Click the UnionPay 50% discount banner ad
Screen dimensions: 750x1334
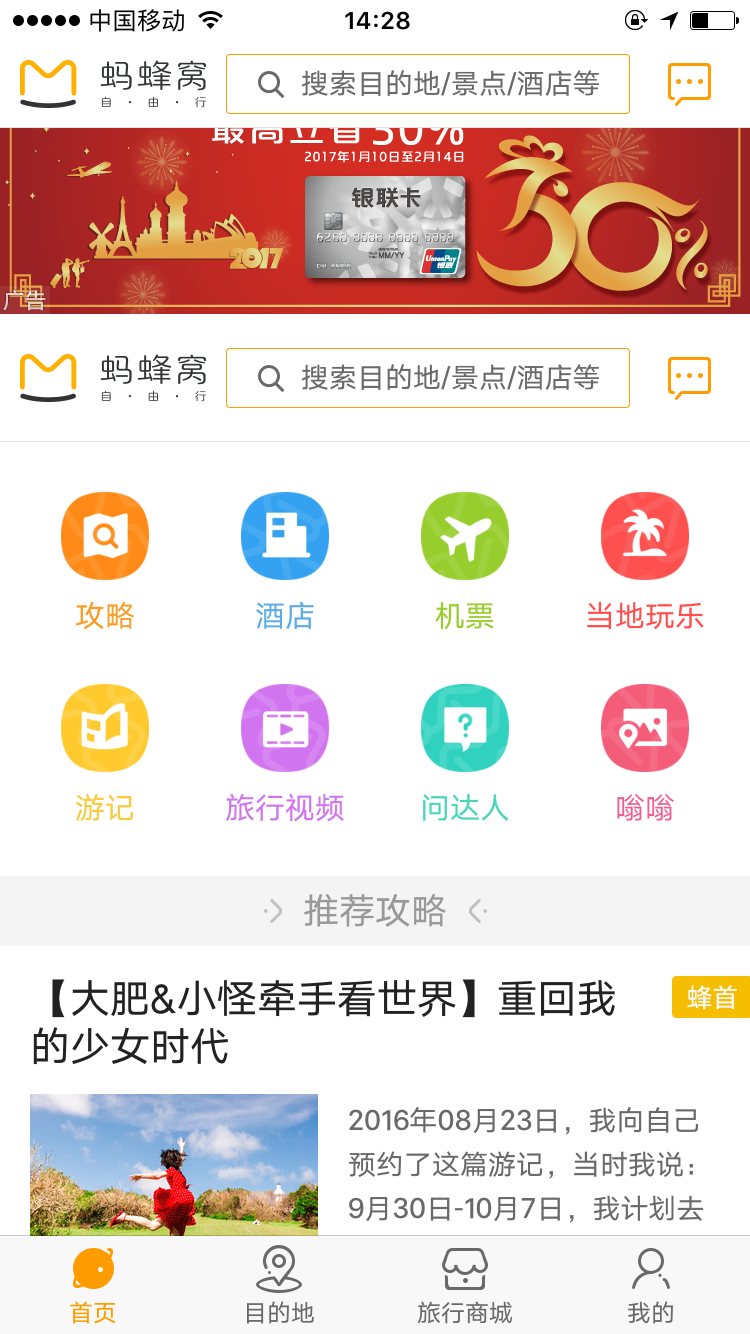point(375,215)
